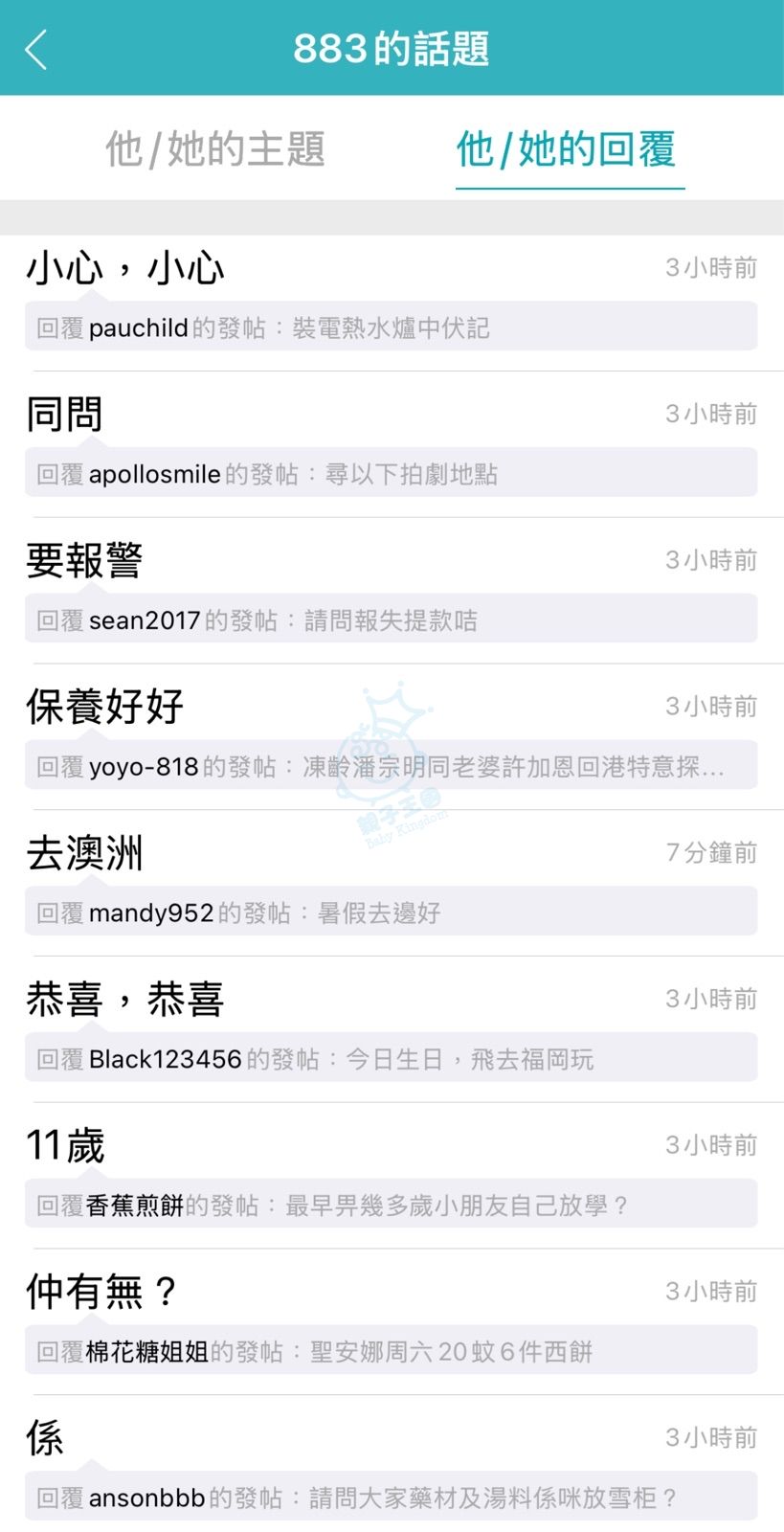Switch to the 他/她的主題 tab
Viewport: 784px width, 1532px height.
215,150
